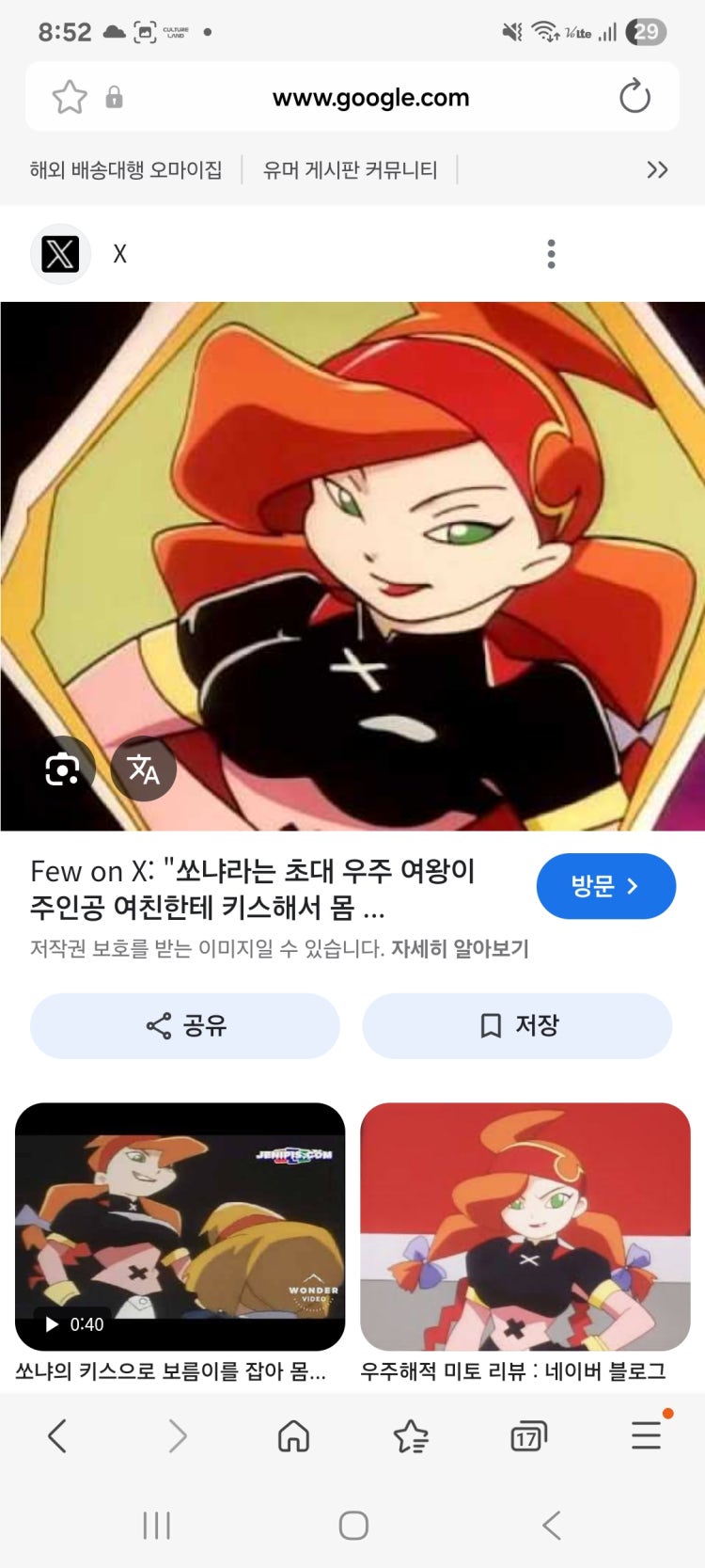The width and height of the screenshot is (705, 1568).
Task: Go back to the previous page in the browser
Action: [57, 1436]
